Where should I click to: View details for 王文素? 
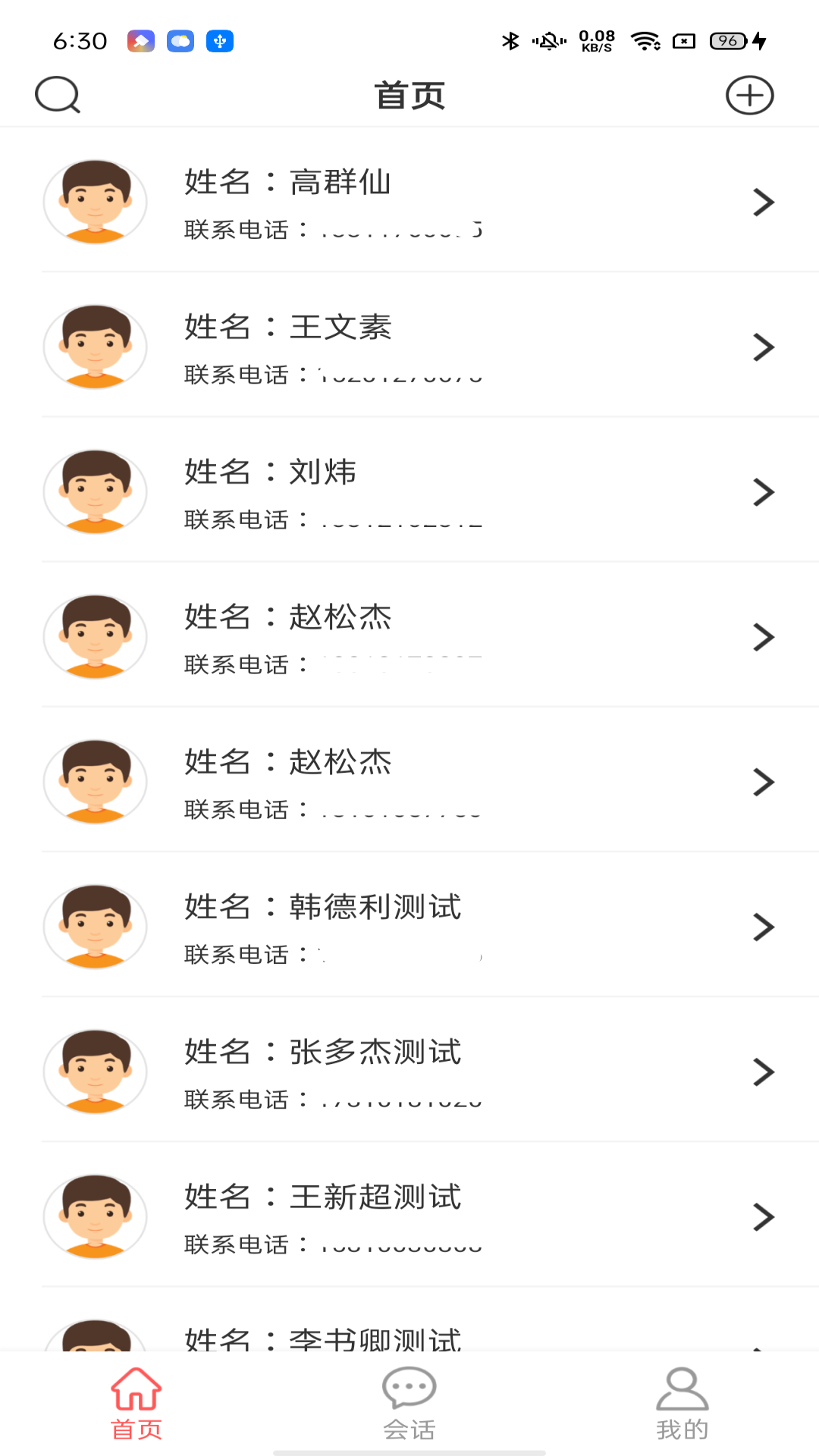coord(409,347)
